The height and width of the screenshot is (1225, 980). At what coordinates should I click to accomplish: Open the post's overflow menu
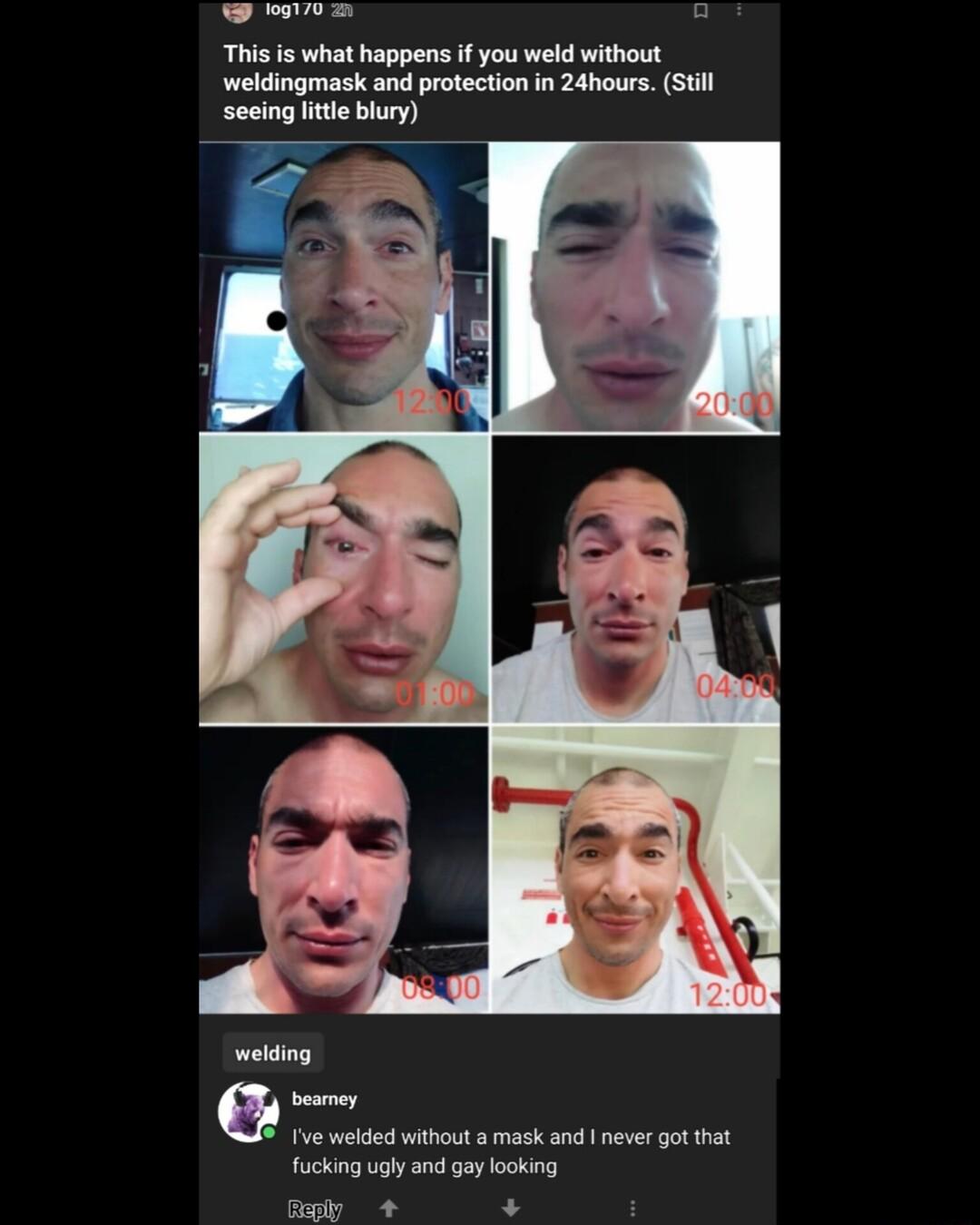coord(739,10)
